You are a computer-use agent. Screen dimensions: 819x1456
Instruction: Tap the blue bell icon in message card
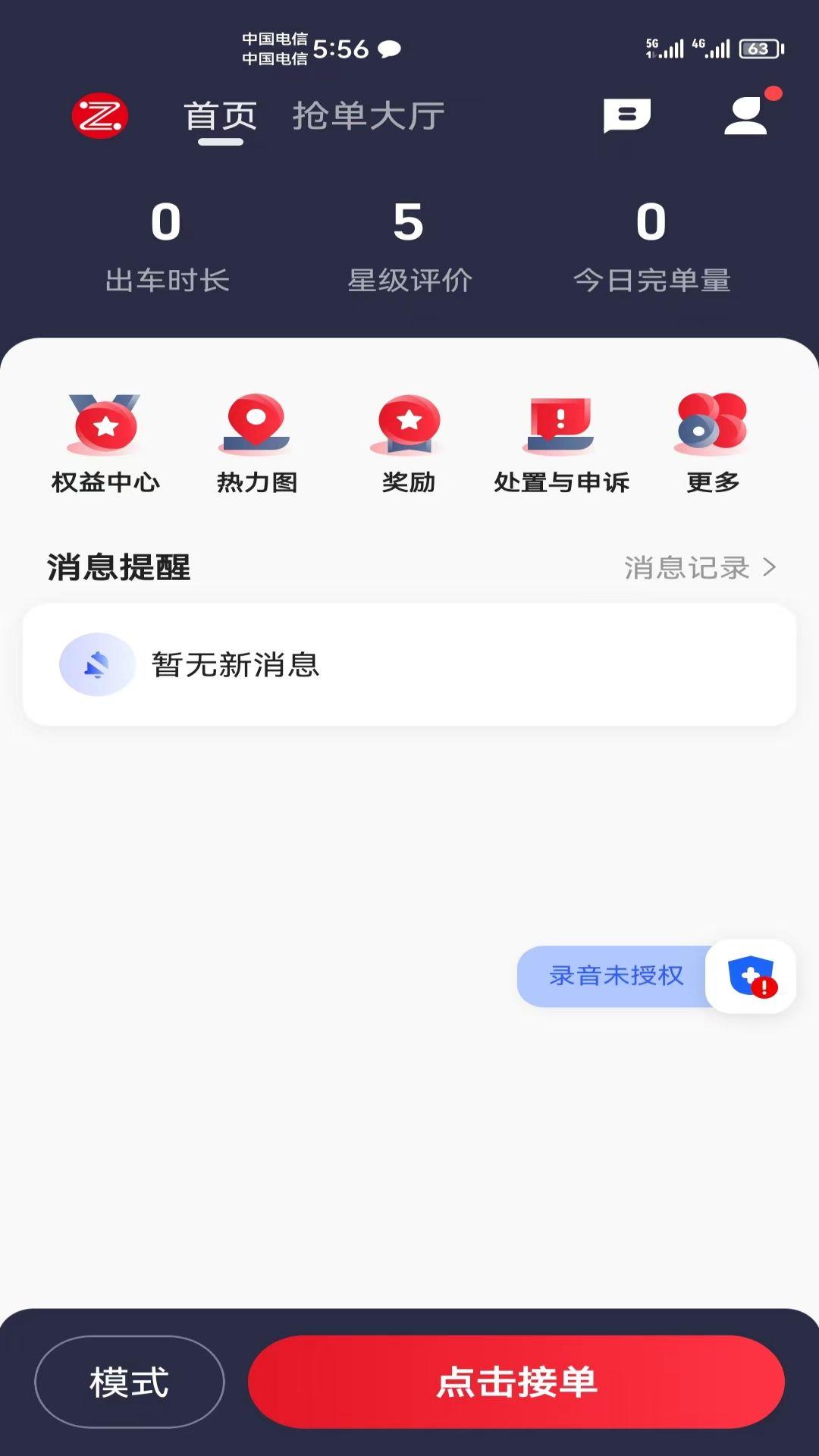pos(98,664)
